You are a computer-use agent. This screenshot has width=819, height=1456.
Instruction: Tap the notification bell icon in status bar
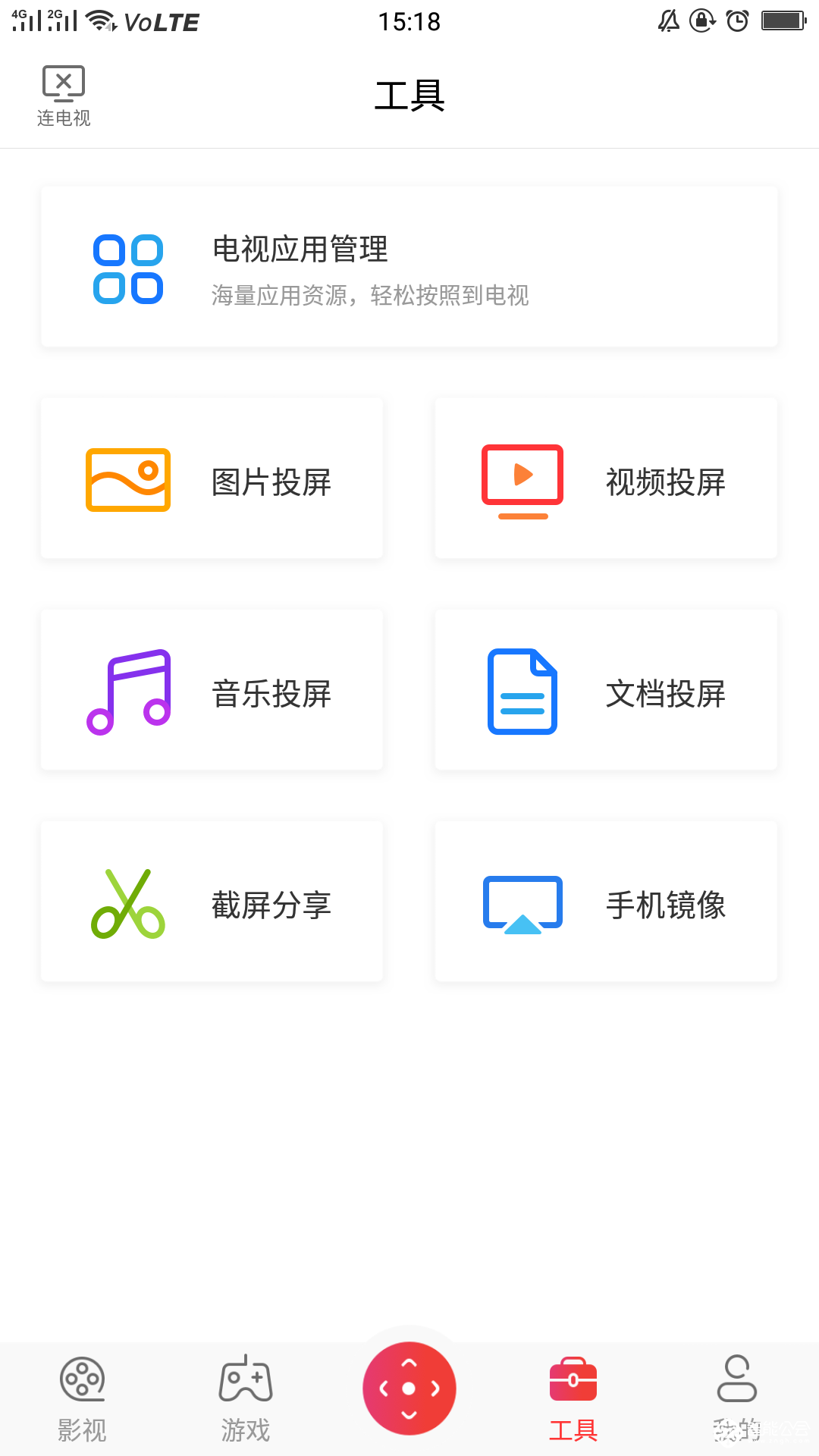666,20
